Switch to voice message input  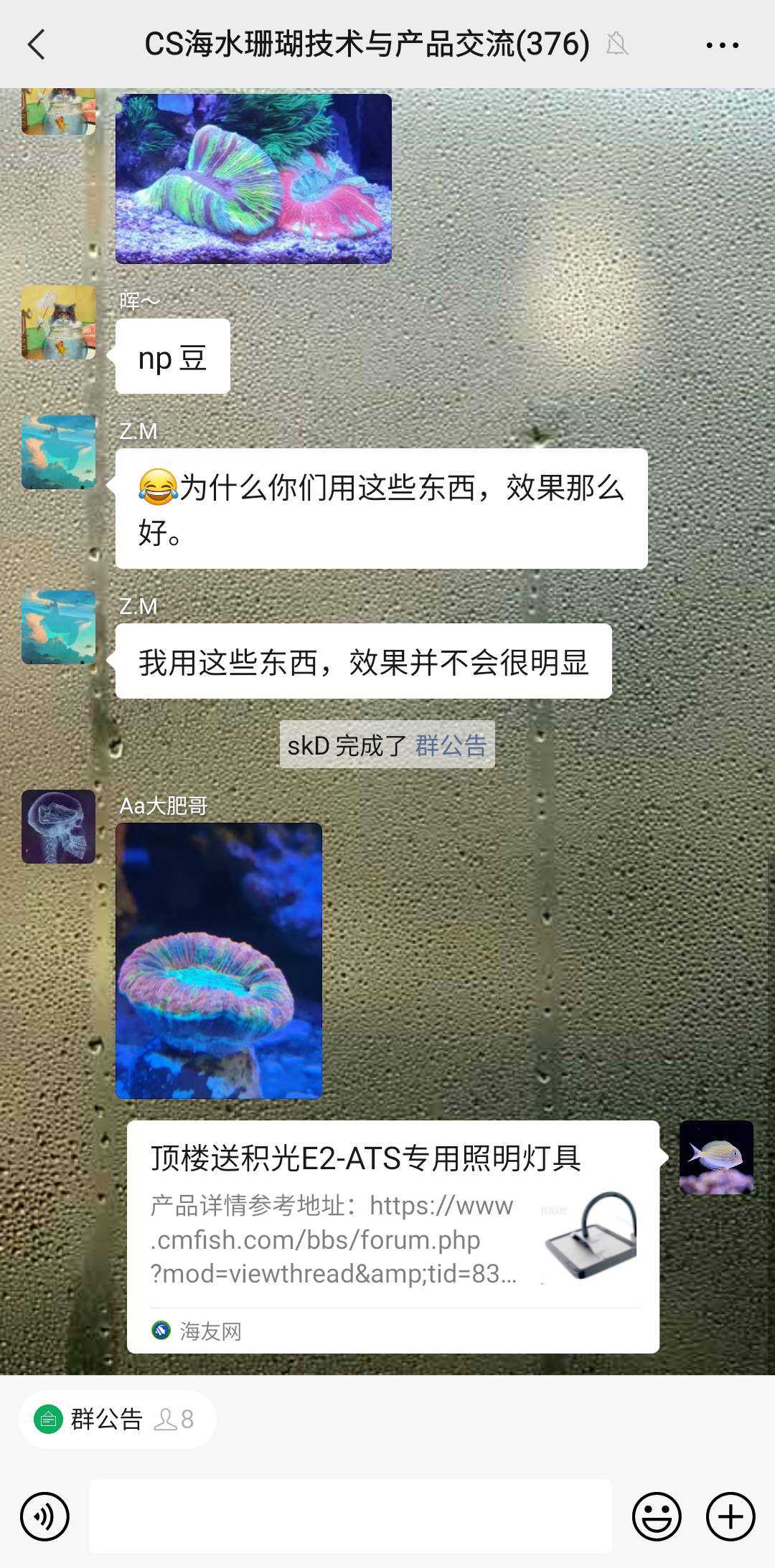44,1516
